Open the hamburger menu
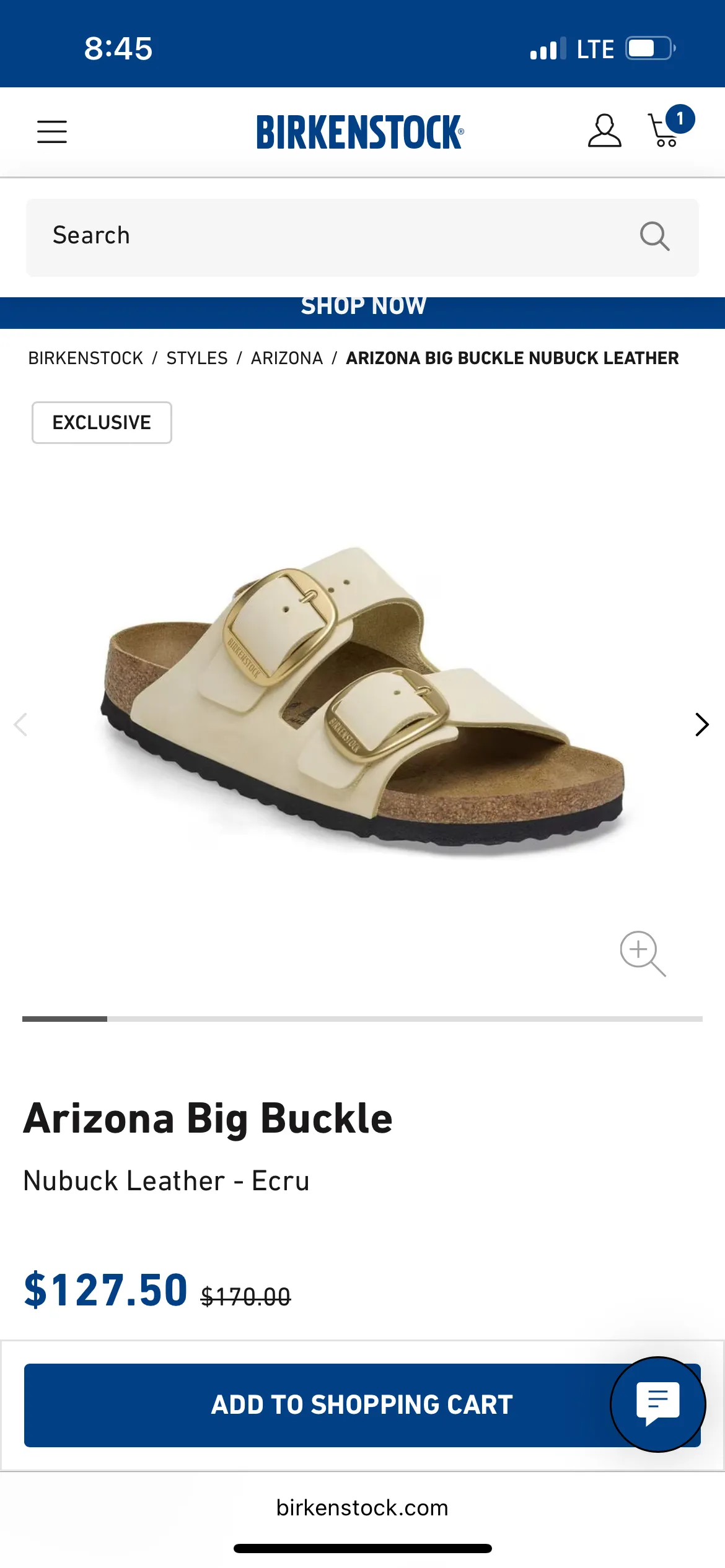Screen dimensions: 725x1568 52,132
